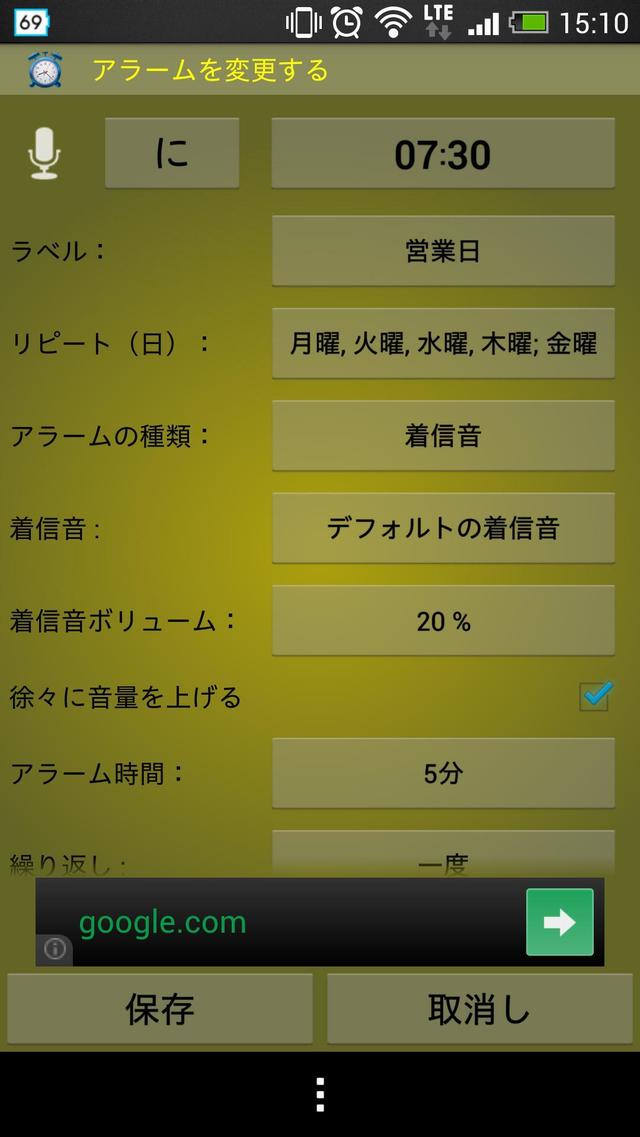Change alarm type from 着信音
The width and height of the screenshot is (640, 1137).
[443, 436]
